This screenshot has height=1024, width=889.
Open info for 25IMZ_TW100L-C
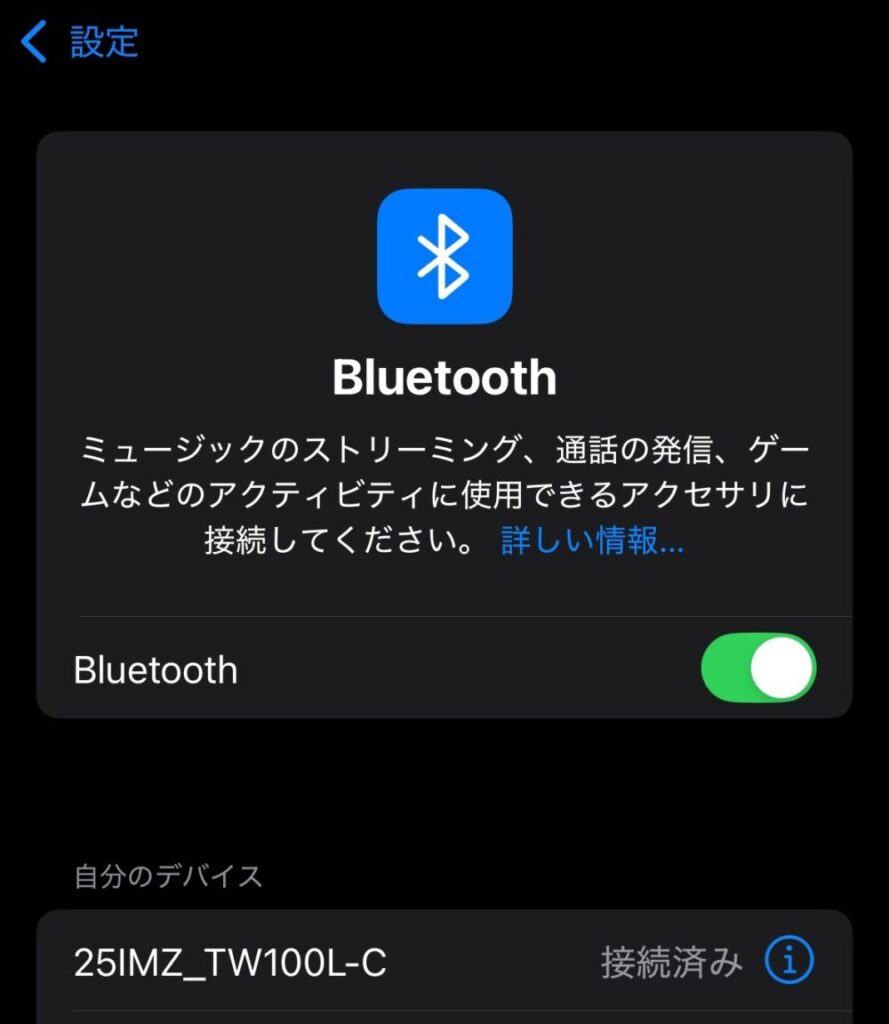789,962
